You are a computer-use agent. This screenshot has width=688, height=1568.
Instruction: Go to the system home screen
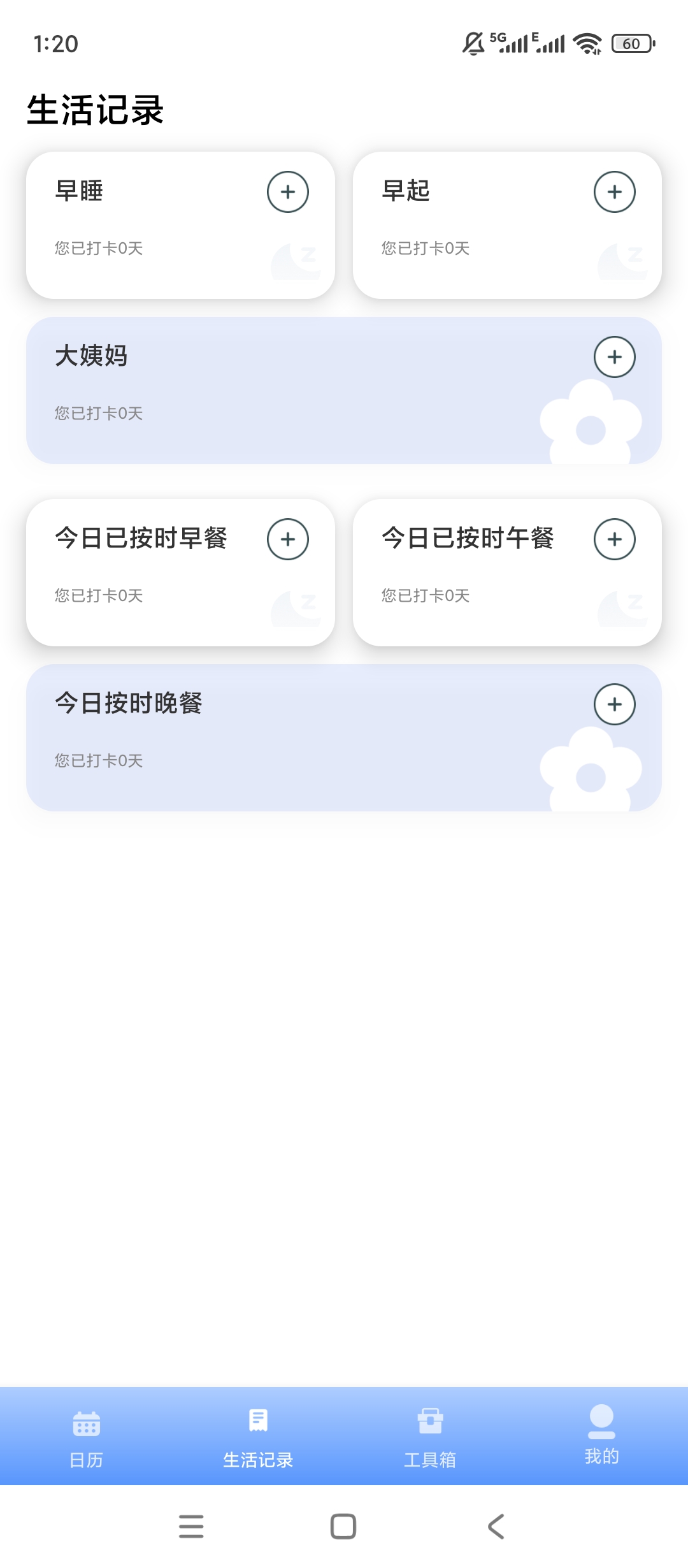343,1527
